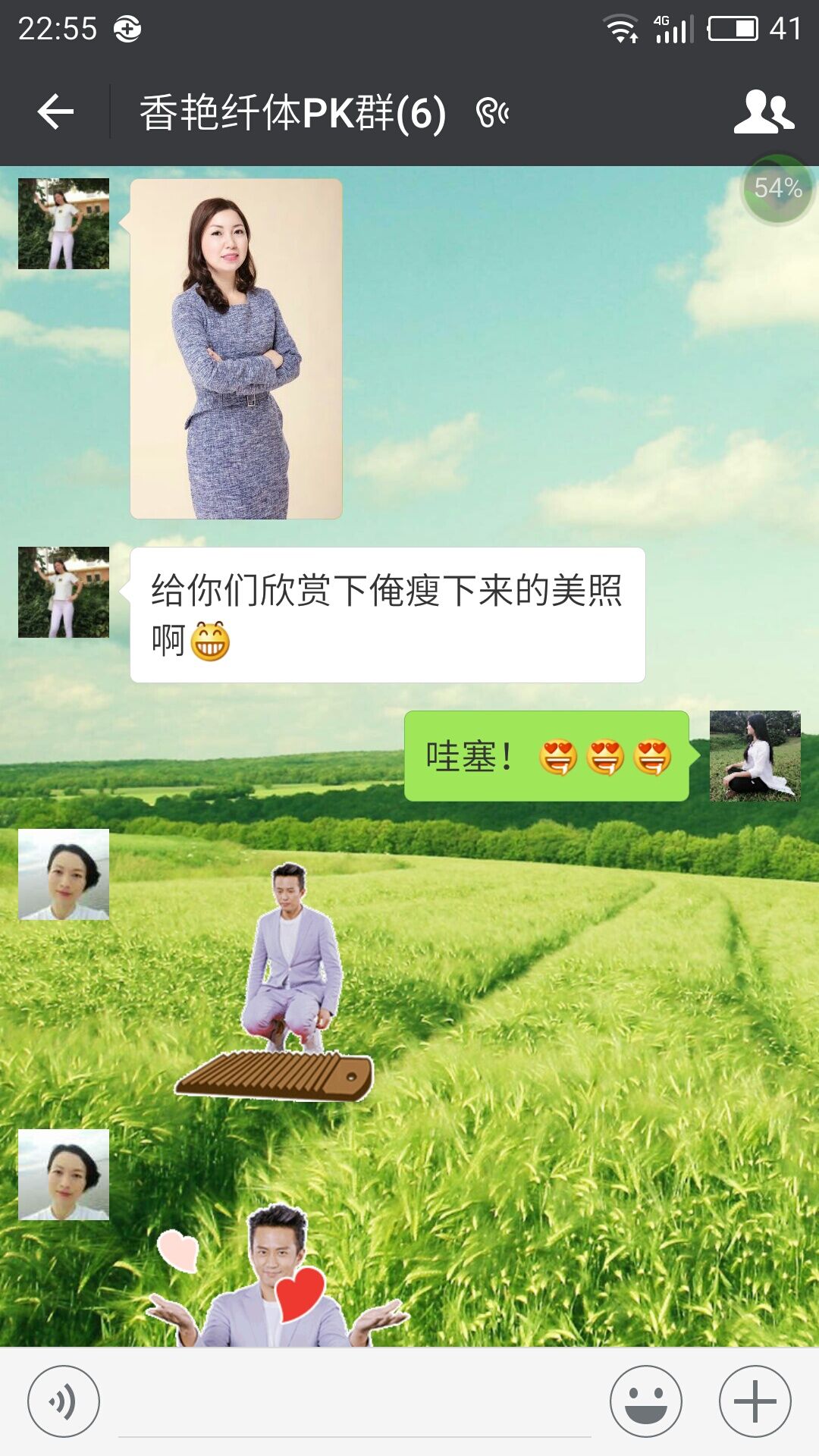Viewport: 819px width, 1456px height.
Task: Open group members info icon
Action: click(764, 112)
